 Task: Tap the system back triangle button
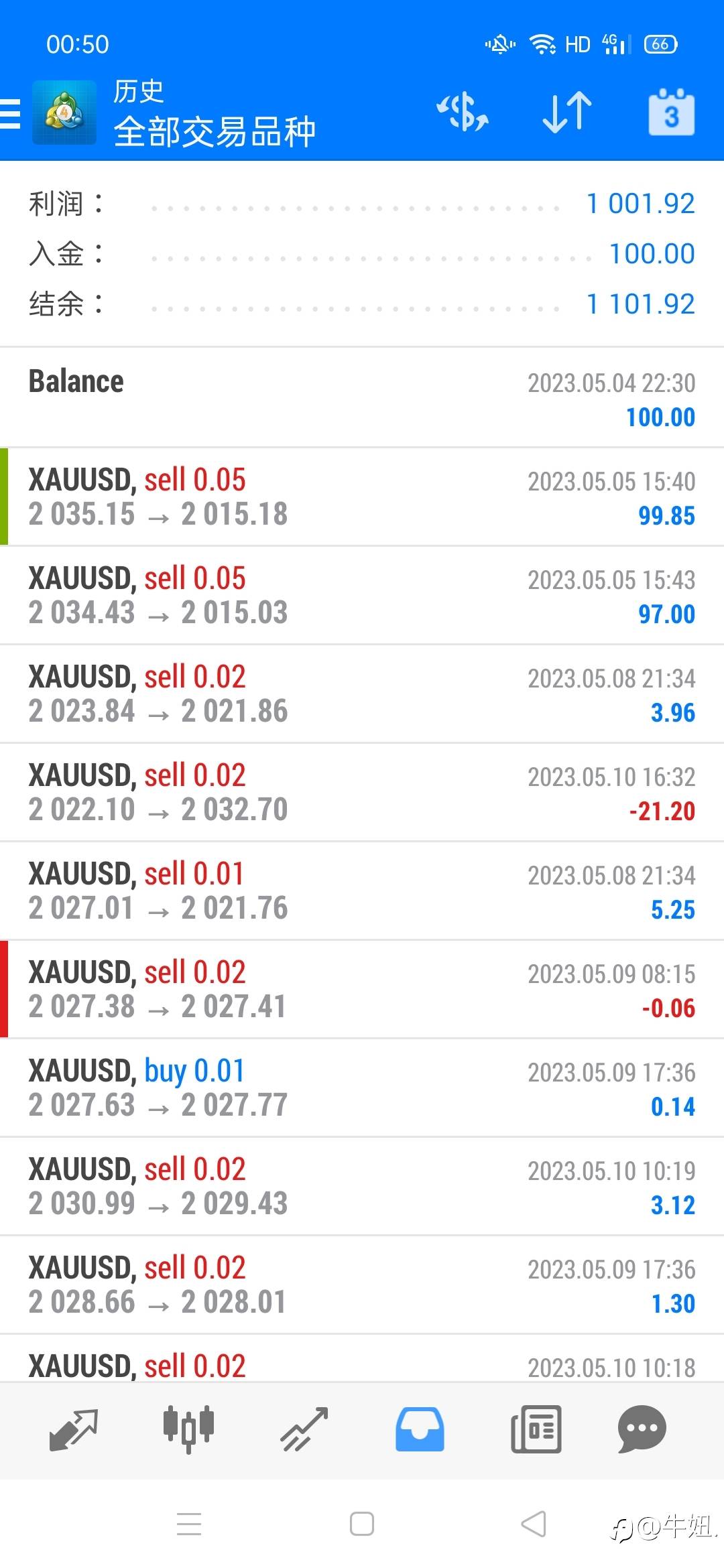[x=534, y=1524]
